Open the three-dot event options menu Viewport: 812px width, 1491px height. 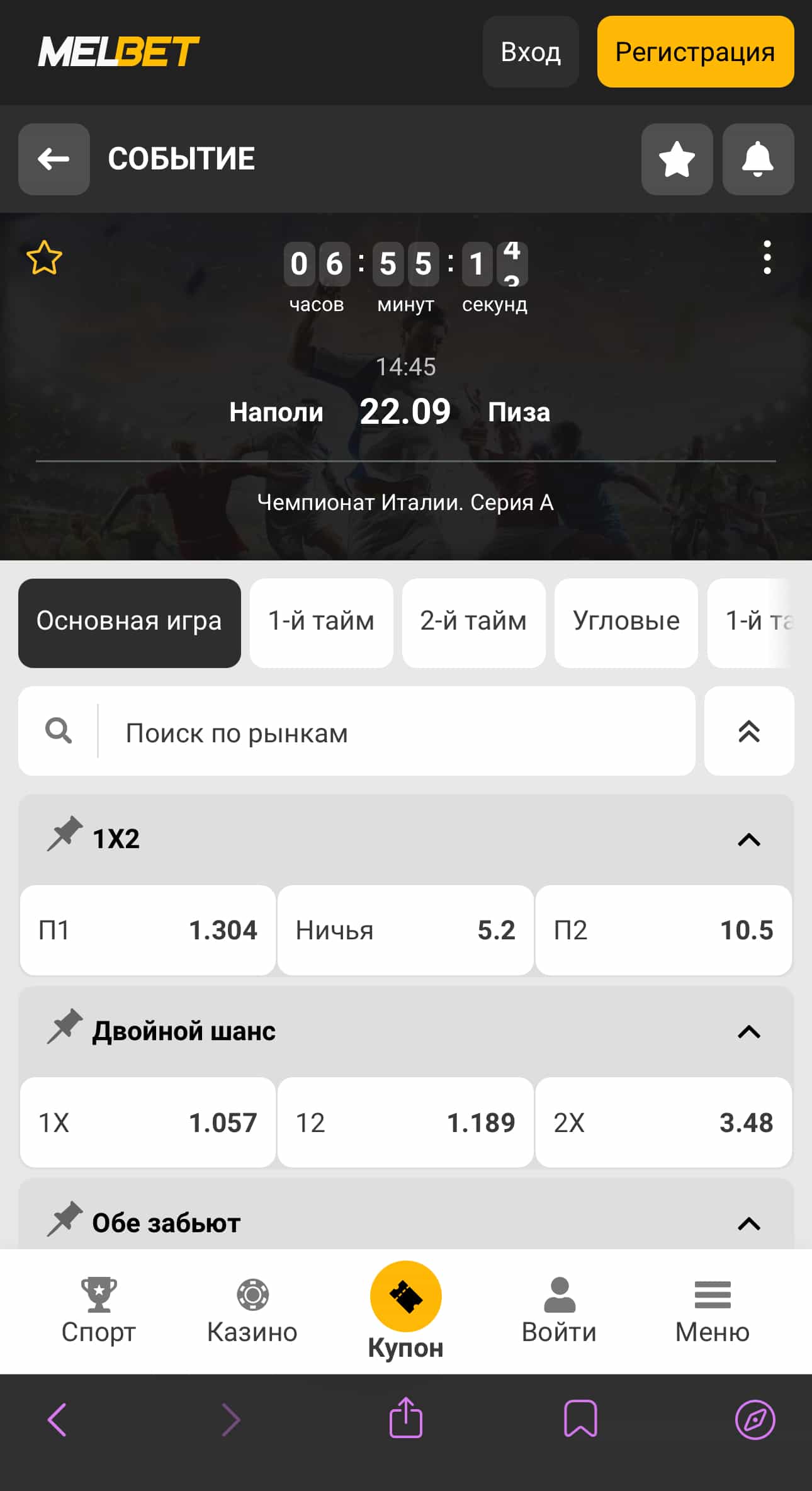click(x=767, y=257)
